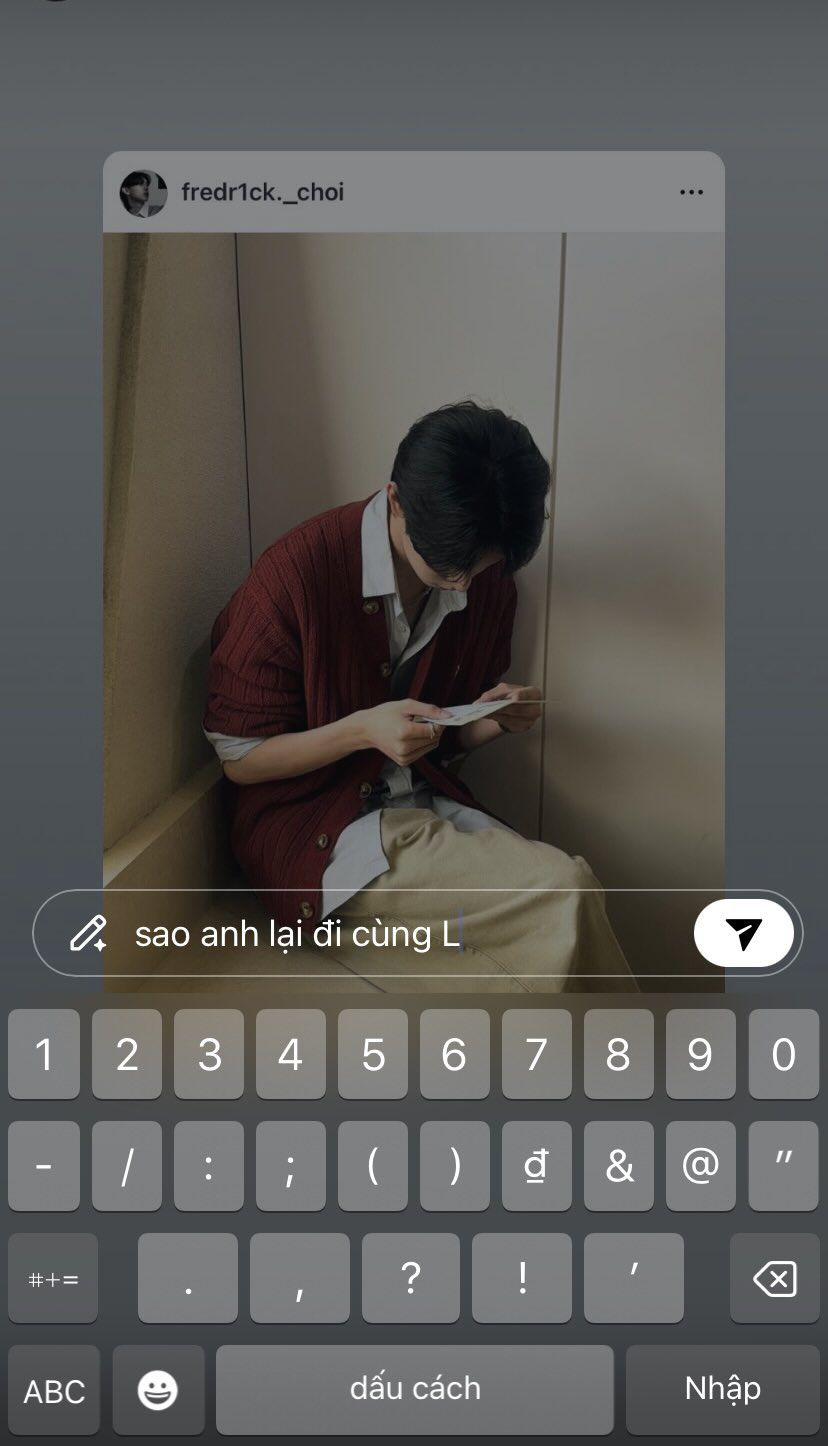Switch to the #+= symbols keyboard

click(x=54, y=1278)
